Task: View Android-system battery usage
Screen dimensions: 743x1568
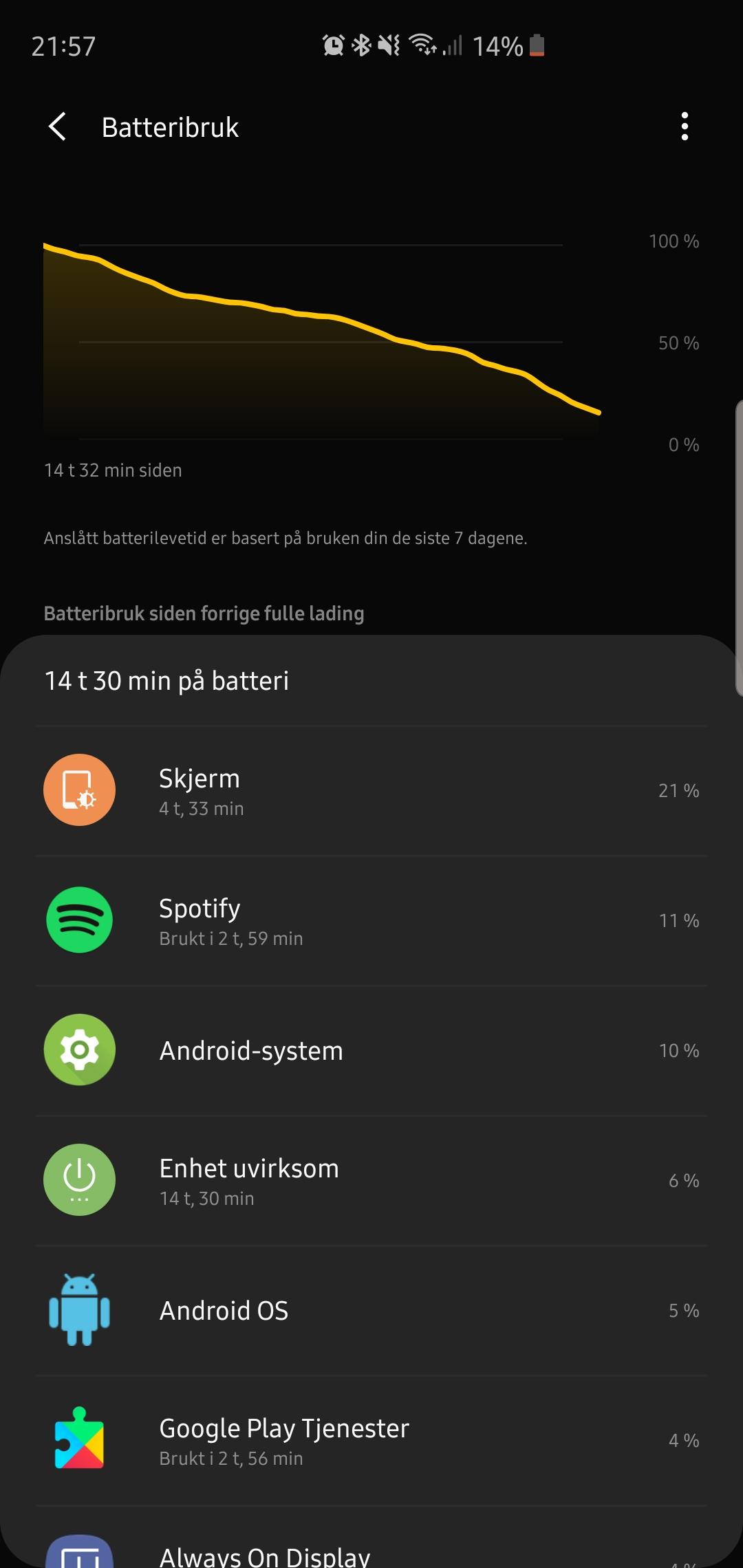Action: [371, 1050]
